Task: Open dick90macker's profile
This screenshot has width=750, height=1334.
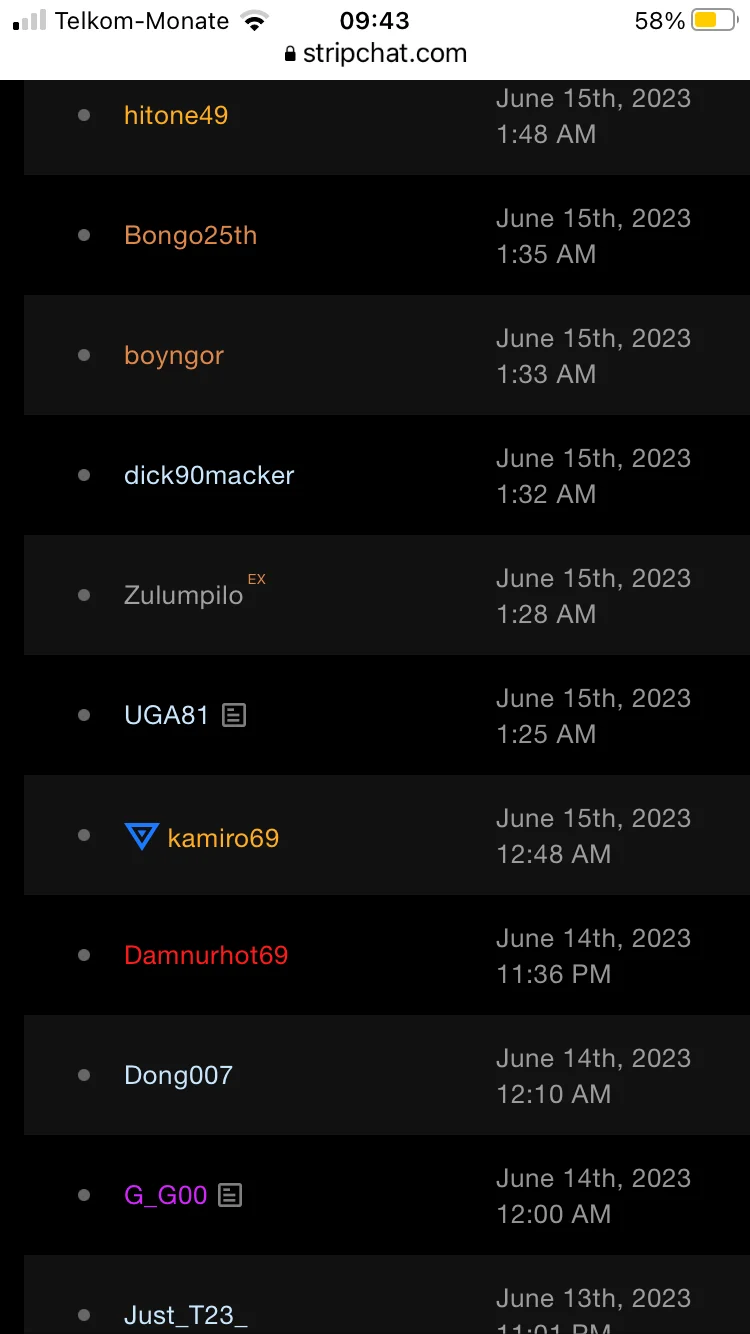Action: click(209, 475)
